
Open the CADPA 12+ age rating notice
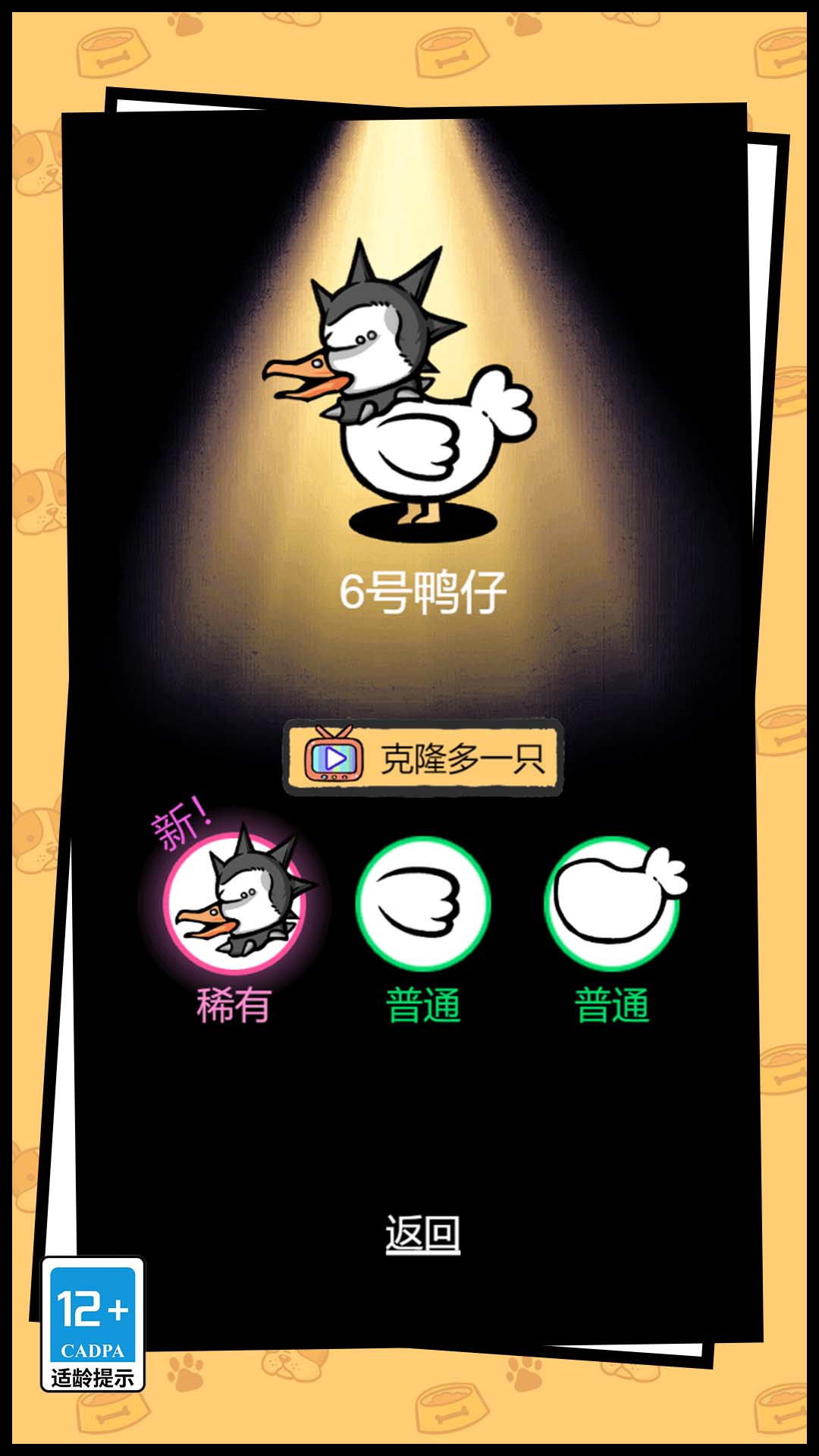(93, 1324)
